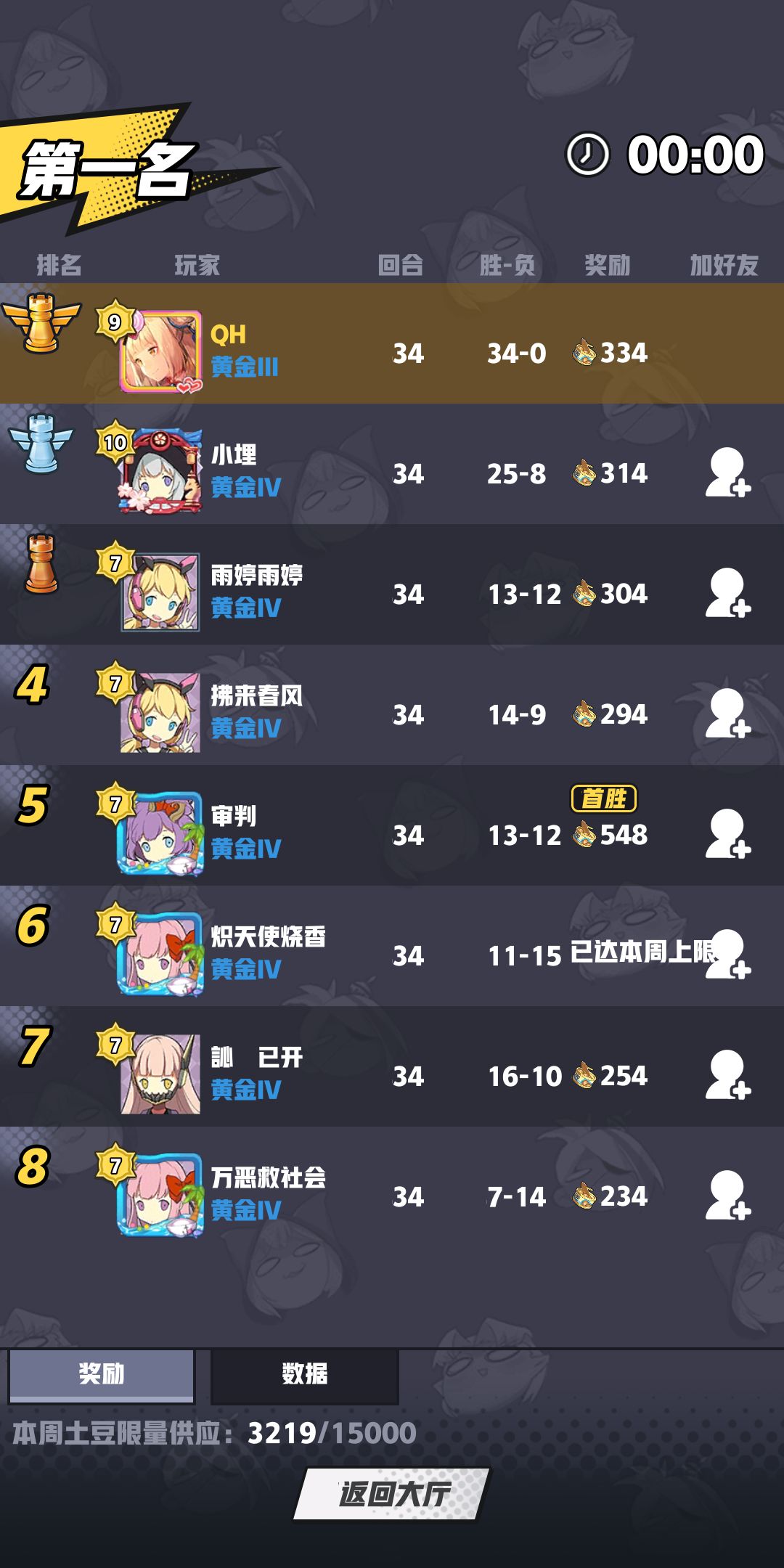Add the 7th place player as friend
This screenshot has width=784, height=1568.
(728, 1076)
